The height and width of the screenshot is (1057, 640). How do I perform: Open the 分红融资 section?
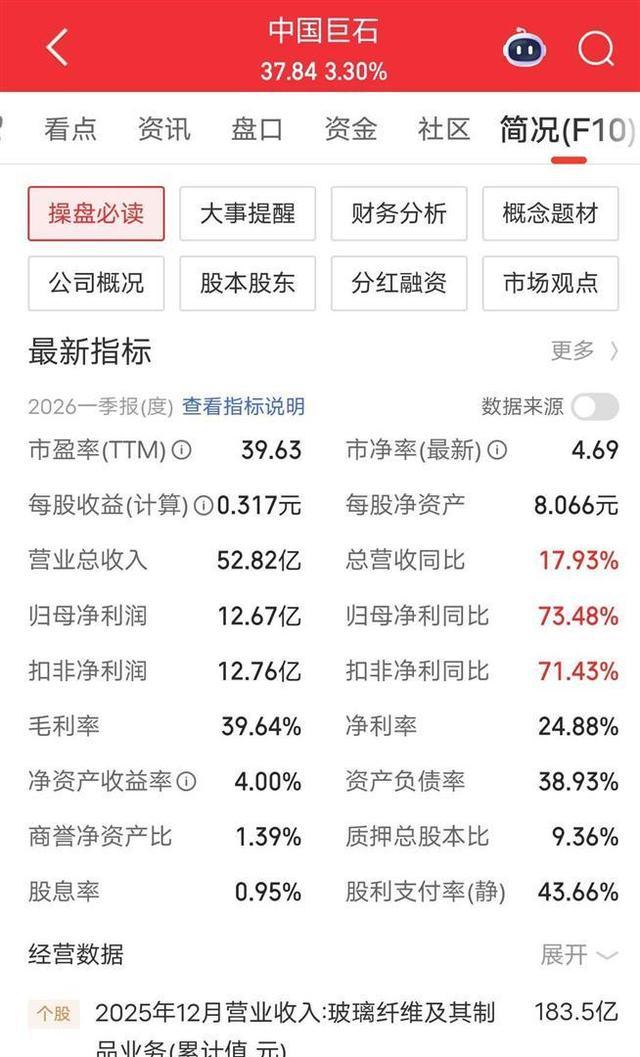pos(399,283)
